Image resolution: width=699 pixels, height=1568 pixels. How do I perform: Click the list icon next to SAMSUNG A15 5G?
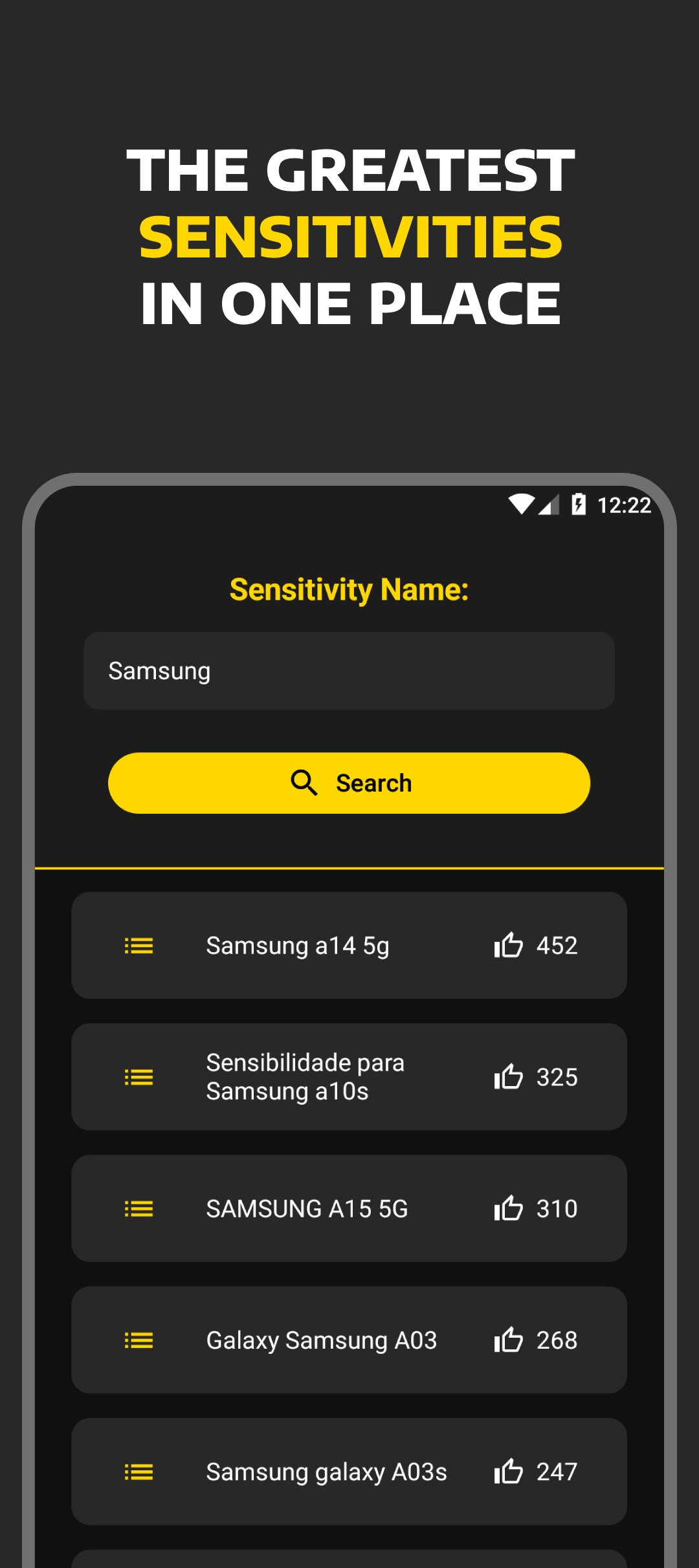[138, 1208]
